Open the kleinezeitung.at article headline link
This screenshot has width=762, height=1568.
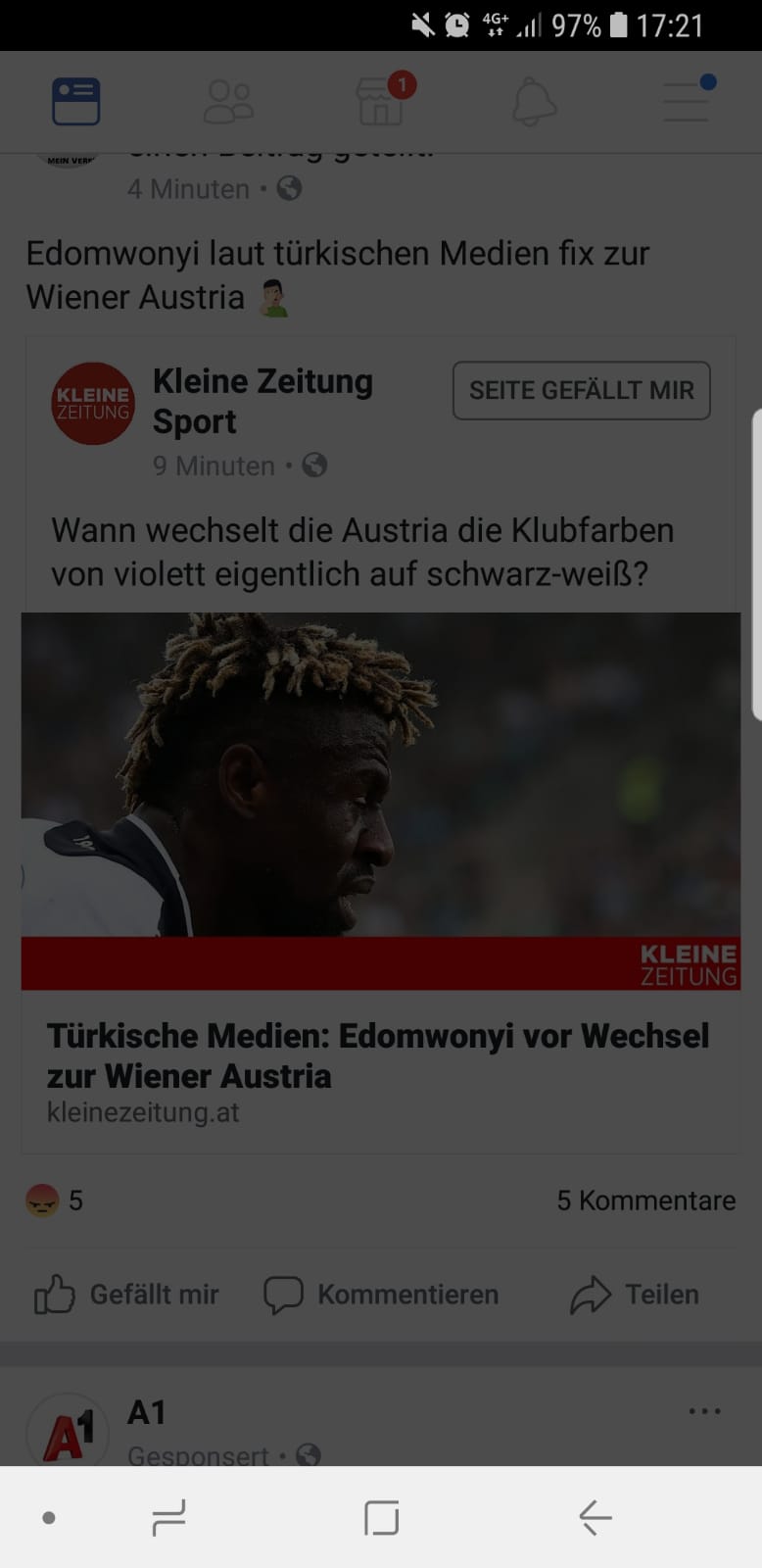(x=378, y=1055)
